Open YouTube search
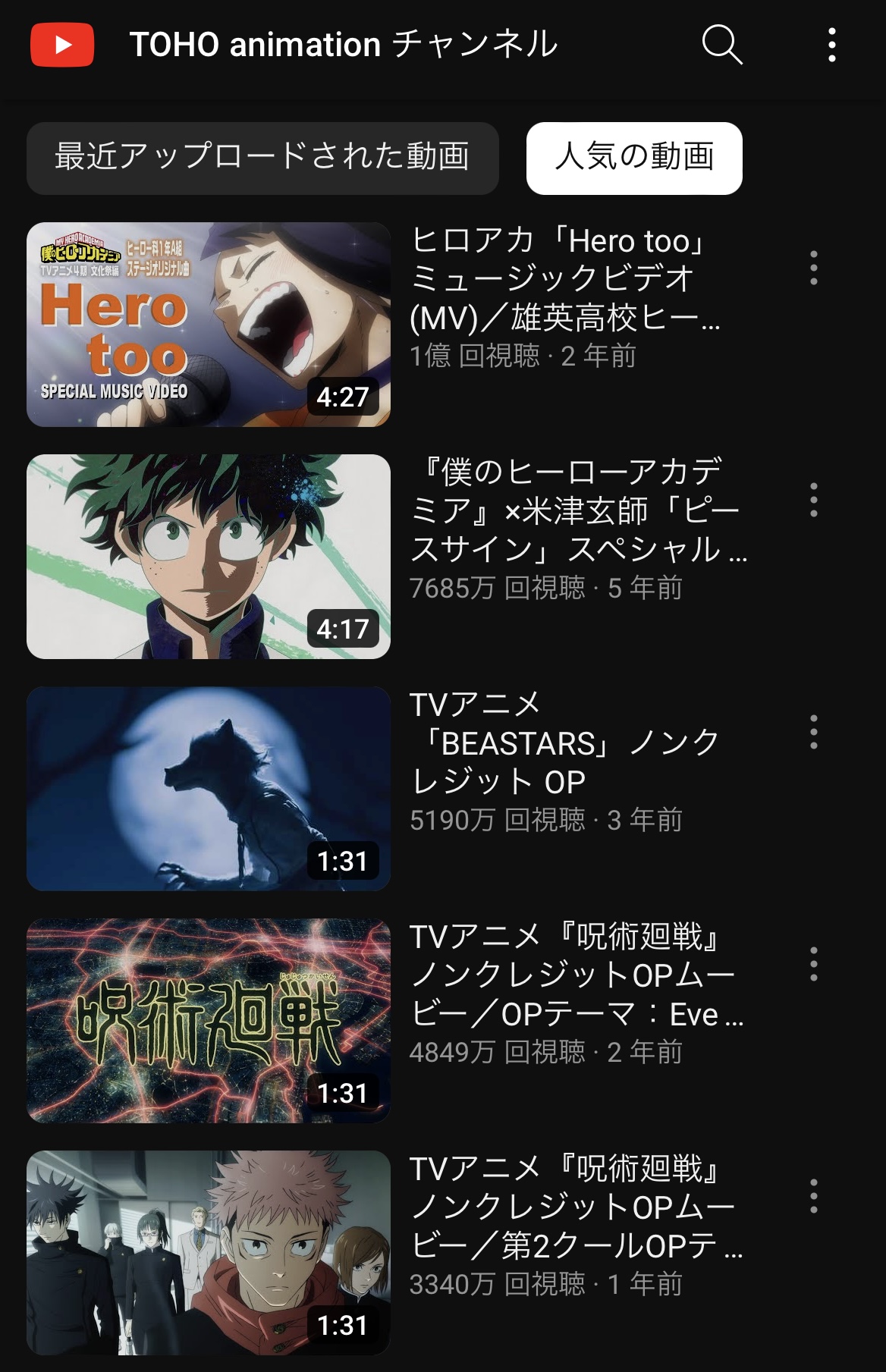 [x=721, y=45]
